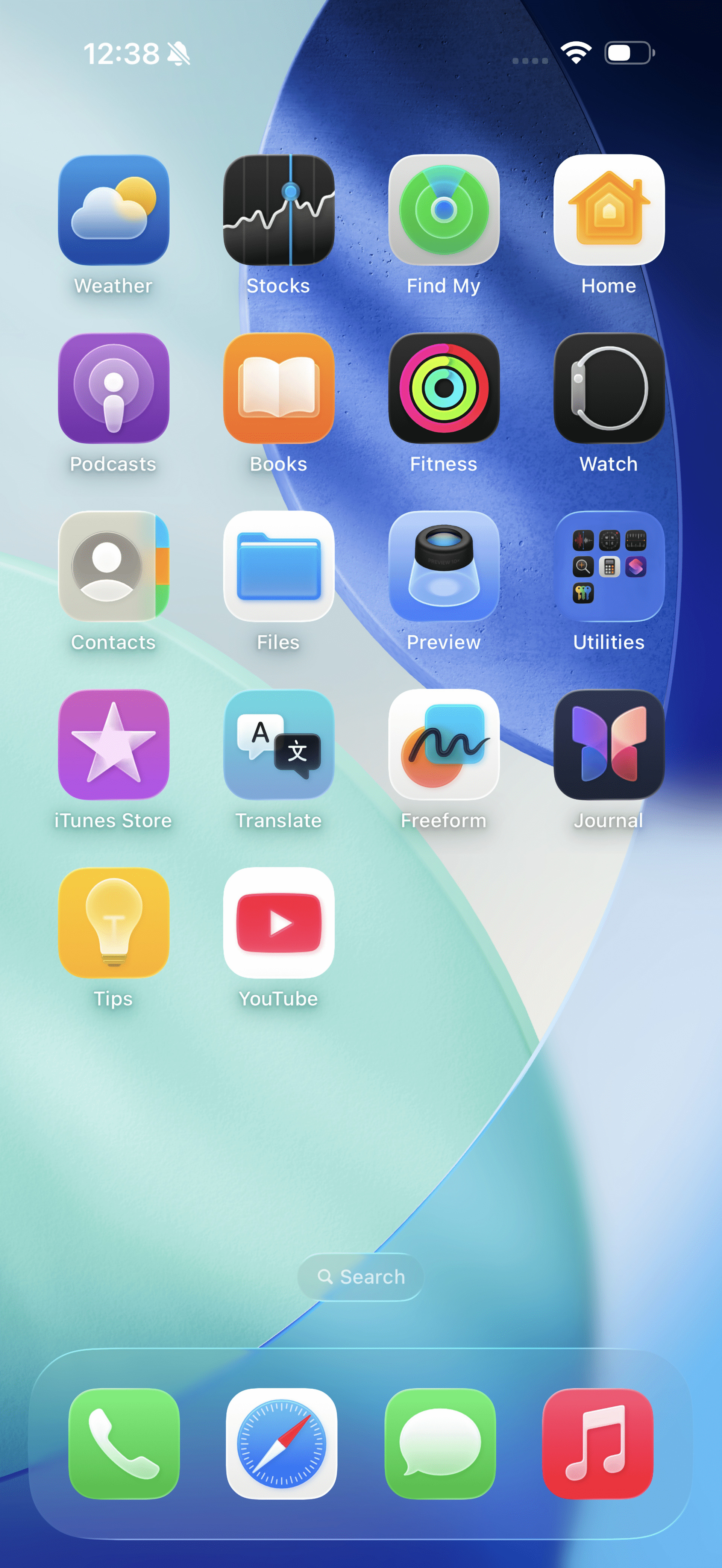The image size is (722, 1568).
Task: Open the Home app
Action: (609, 210)
